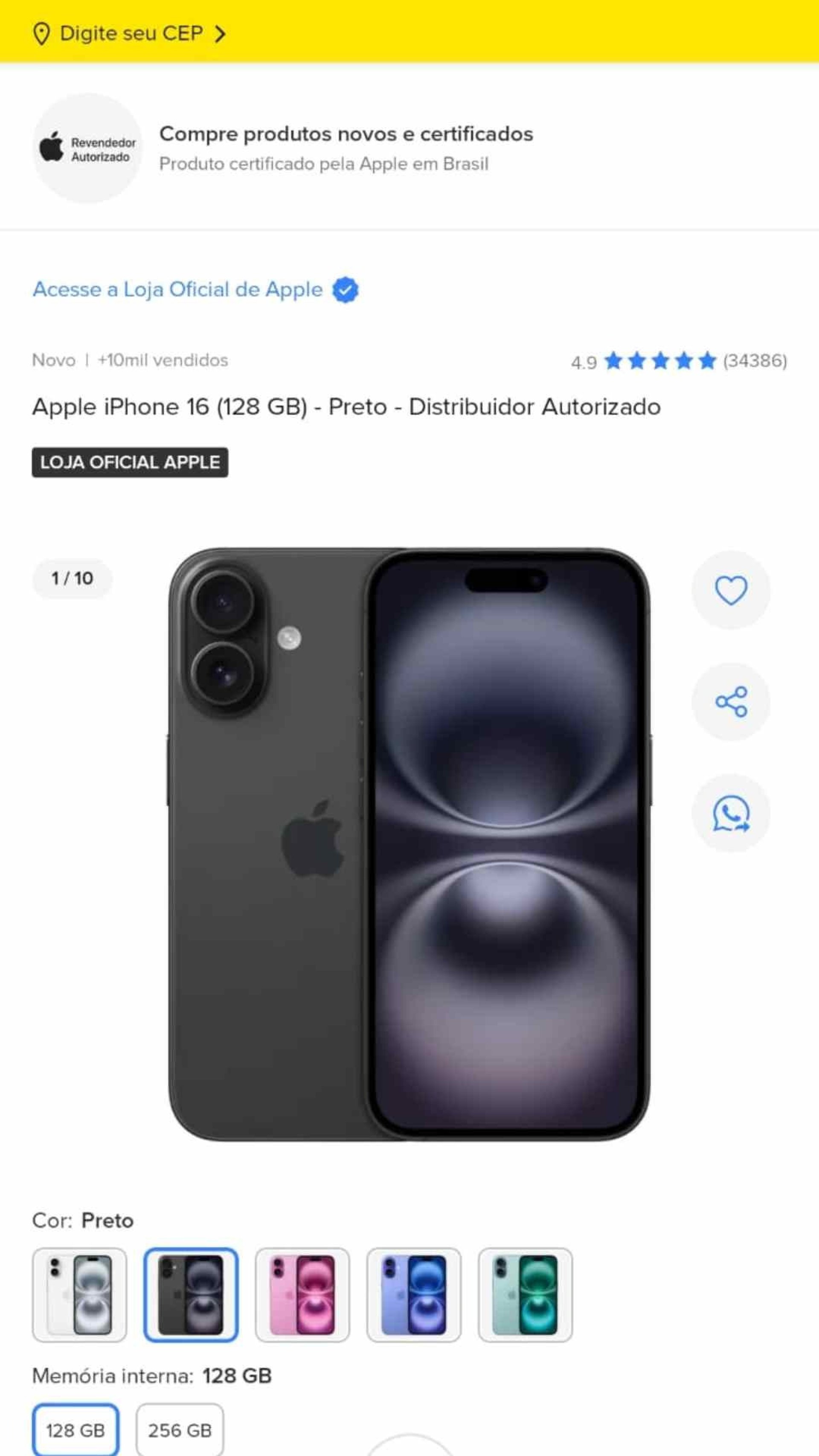819x1456 pixels.
Task: Choose the blue color variant
Action: coord(414,1295)
